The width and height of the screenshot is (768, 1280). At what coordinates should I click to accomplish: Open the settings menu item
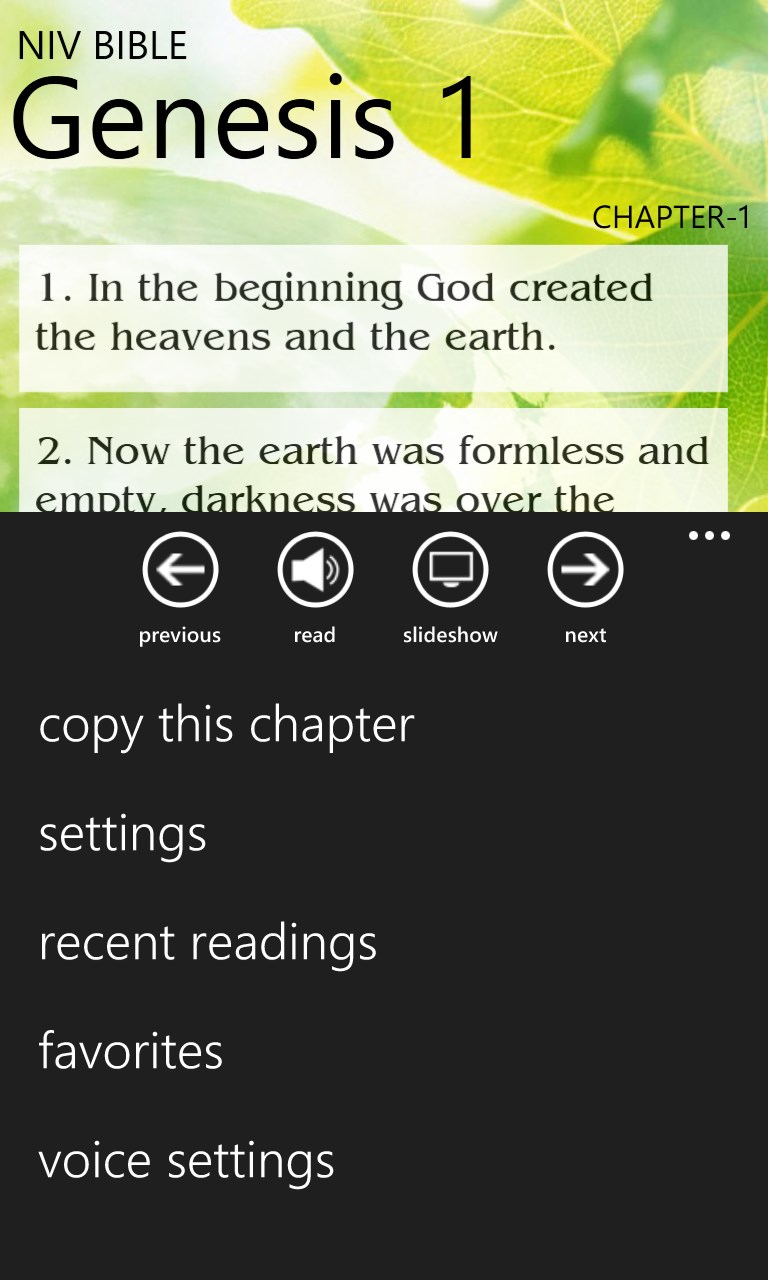122,835
